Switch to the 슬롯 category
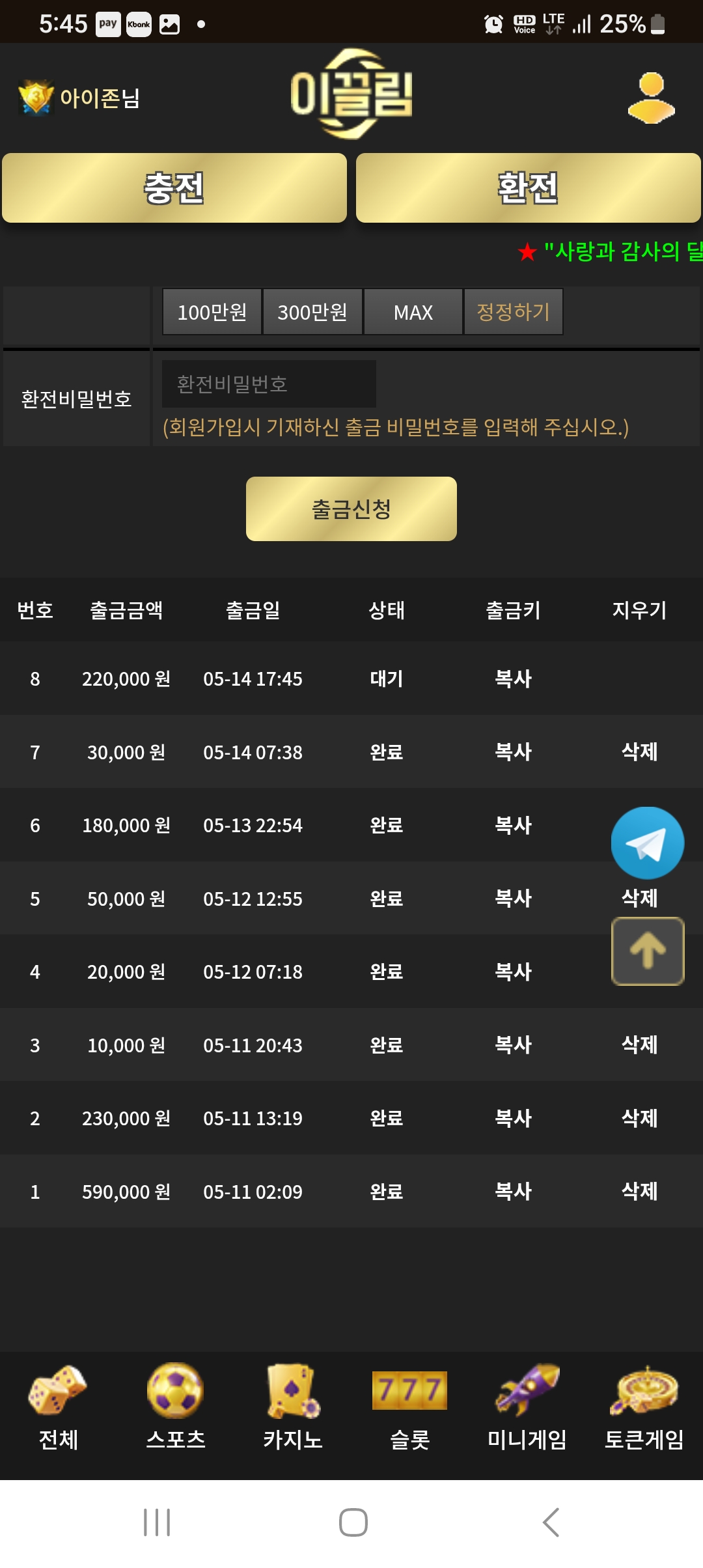703x1568 pixels. (x=410, y=1408)
